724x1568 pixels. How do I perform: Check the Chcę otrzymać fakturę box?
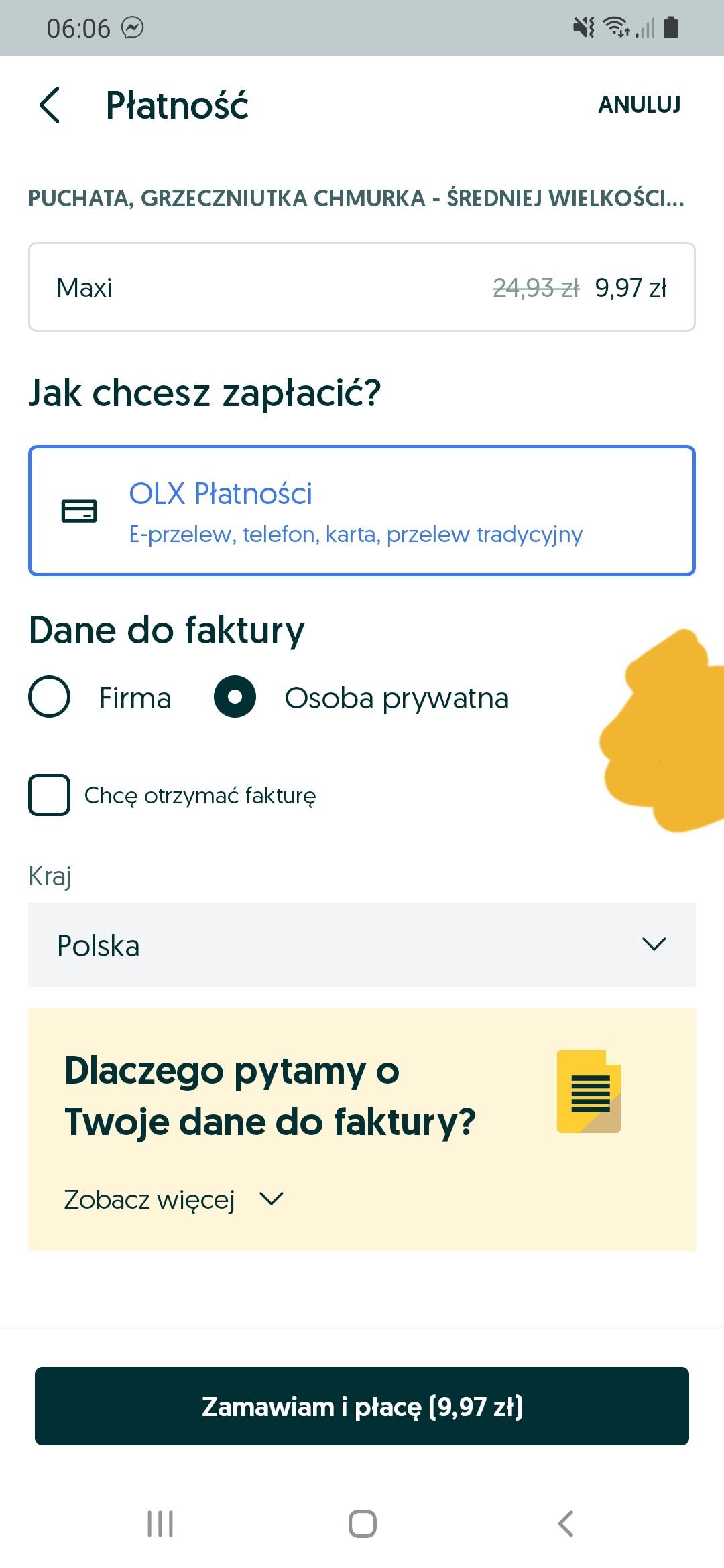click(x=50, y=795)
